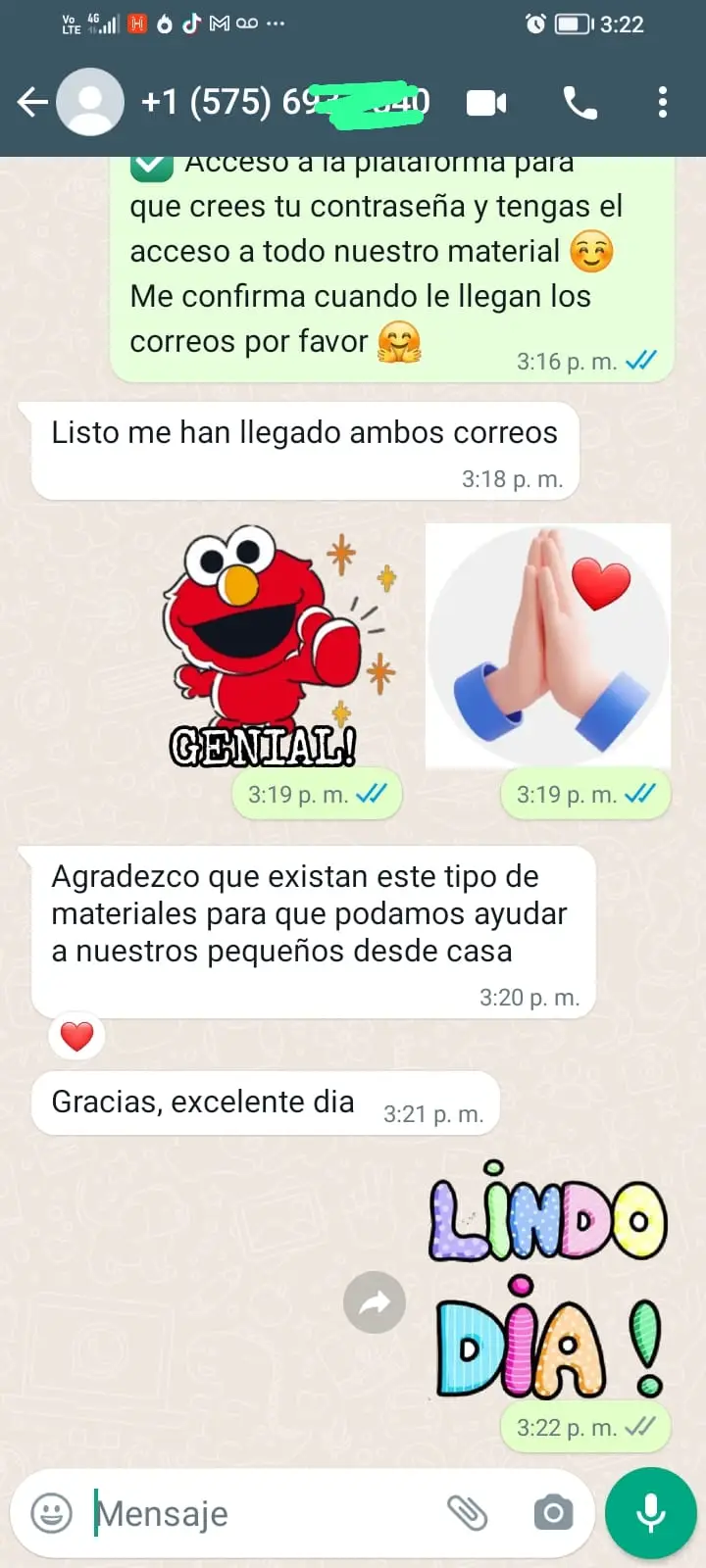Image resolution: width=706 pixels, height=1568 pixels.
Task: Start a voice call
Action: click(x=580, y=102)
